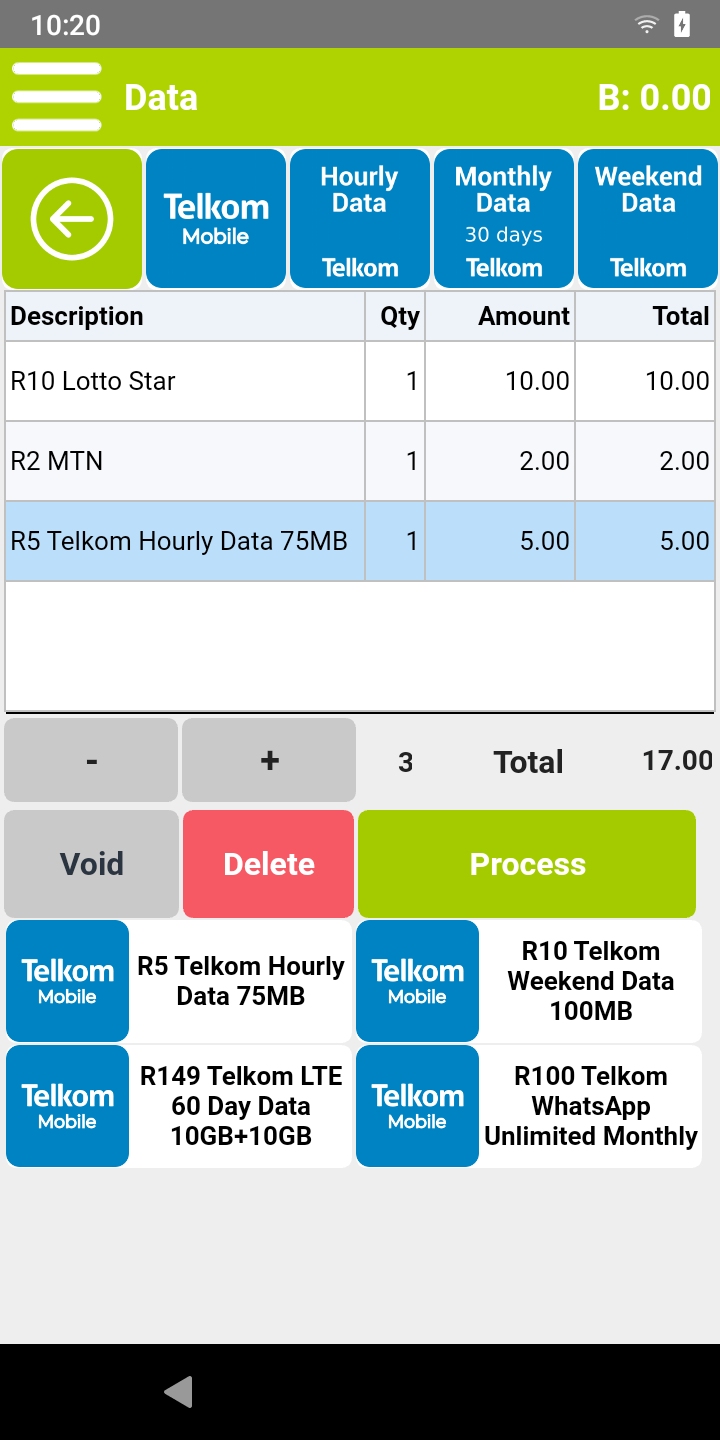
Task: Void the current transaction
Action: pyautogui.click(x=91, y=864)
